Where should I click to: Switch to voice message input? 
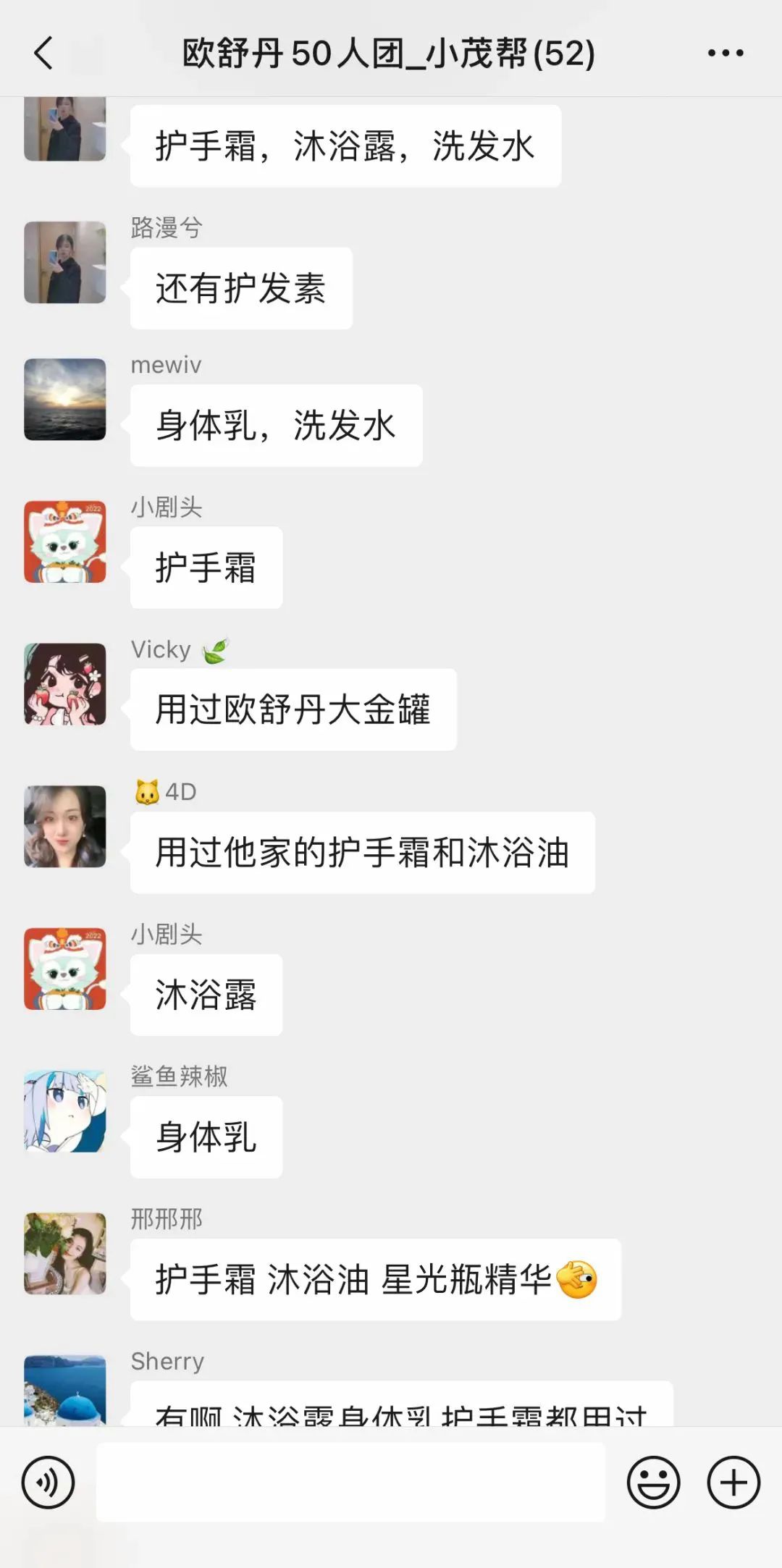48,1482
